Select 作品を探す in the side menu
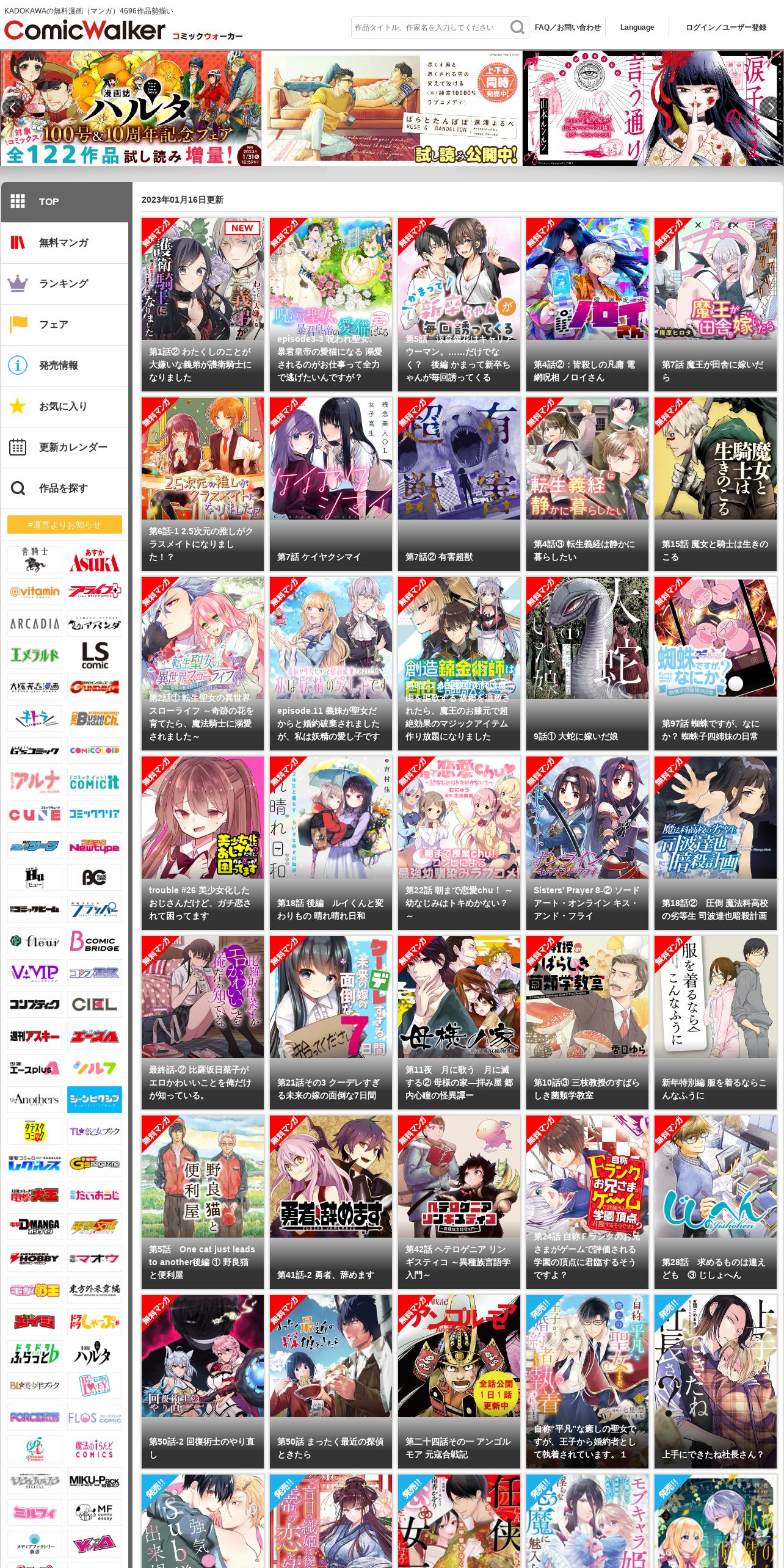 pyautogui.click(x=65, y=488)
